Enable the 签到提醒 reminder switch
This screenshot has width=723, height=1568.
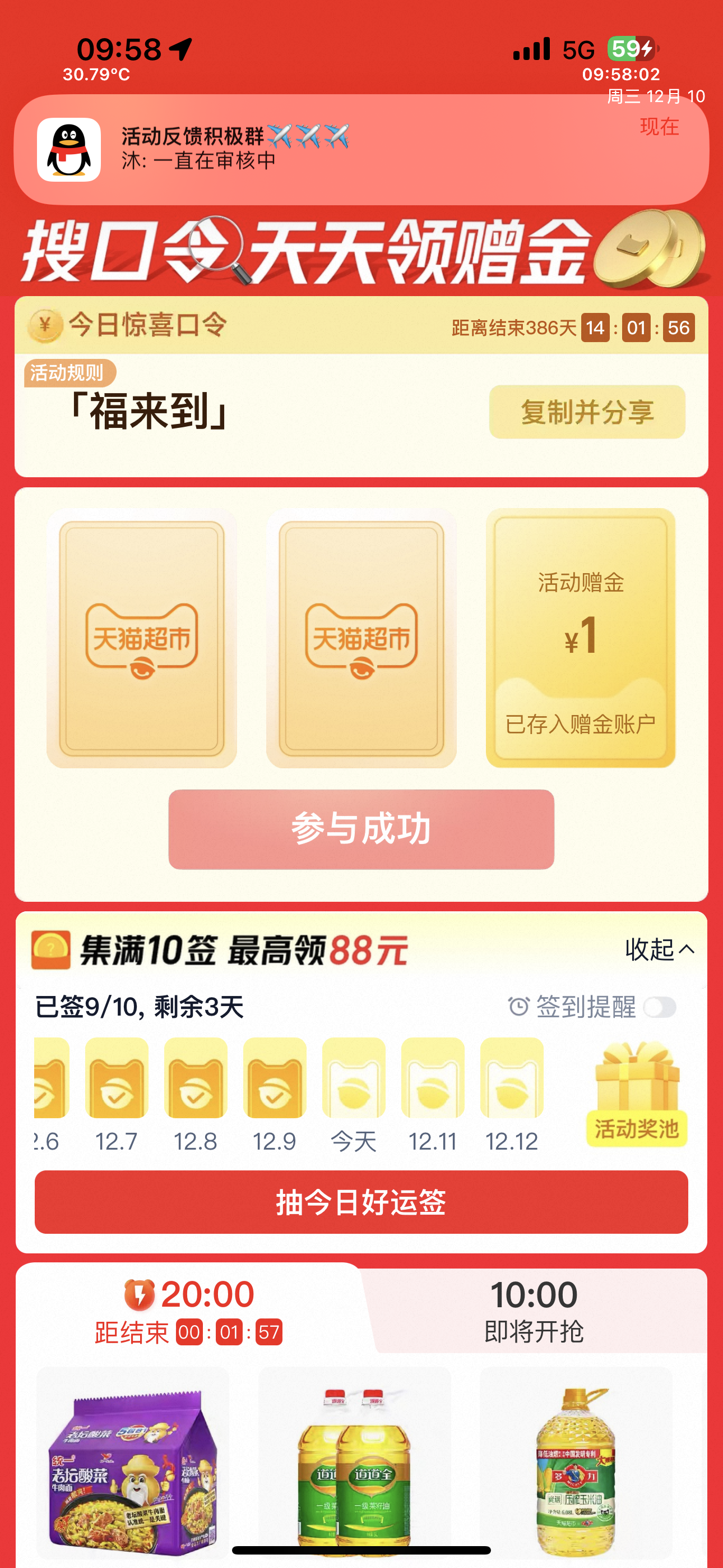click(x=660, y=1007)
